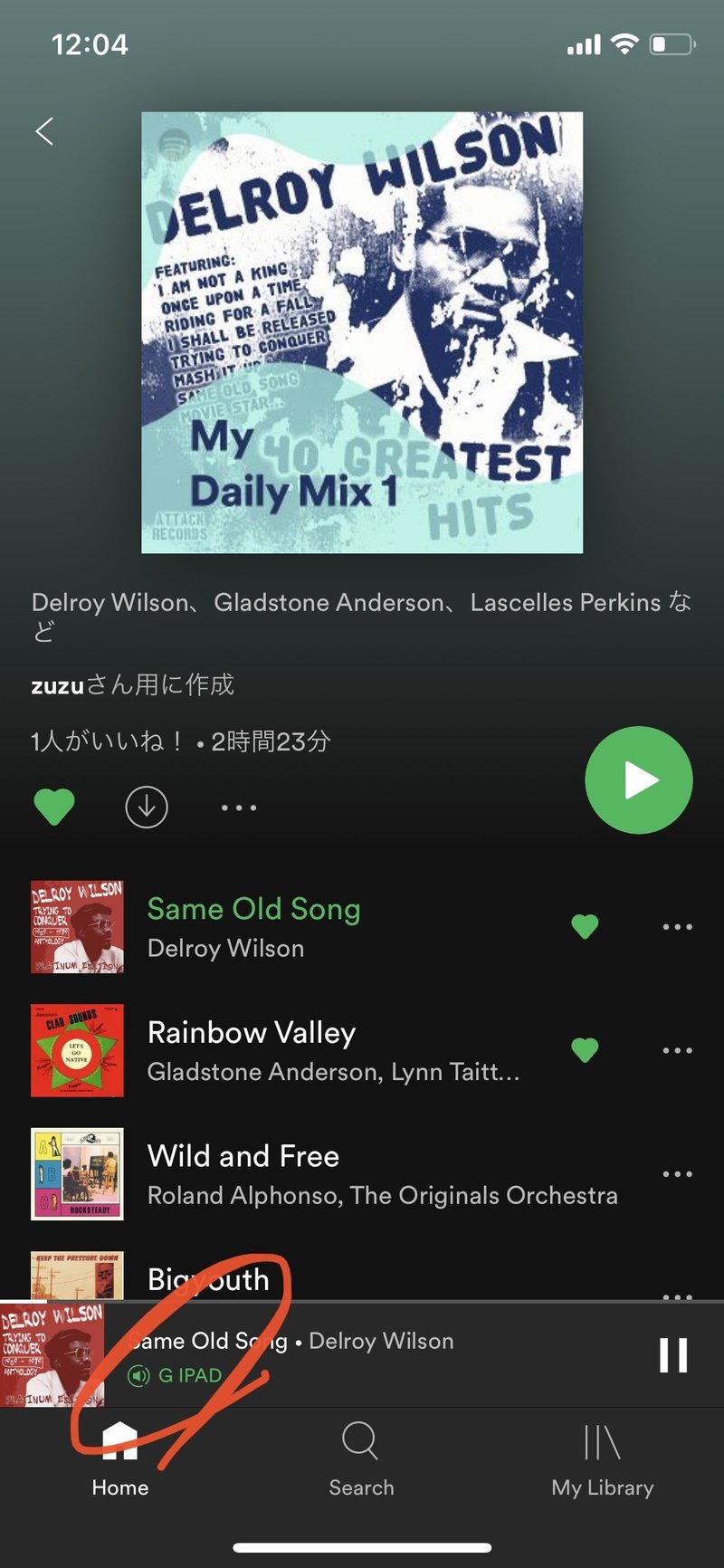Switch to the Search tab
Image resolution: width=724 pixels, height=1568 pixels.
(x=361, y=1458)
